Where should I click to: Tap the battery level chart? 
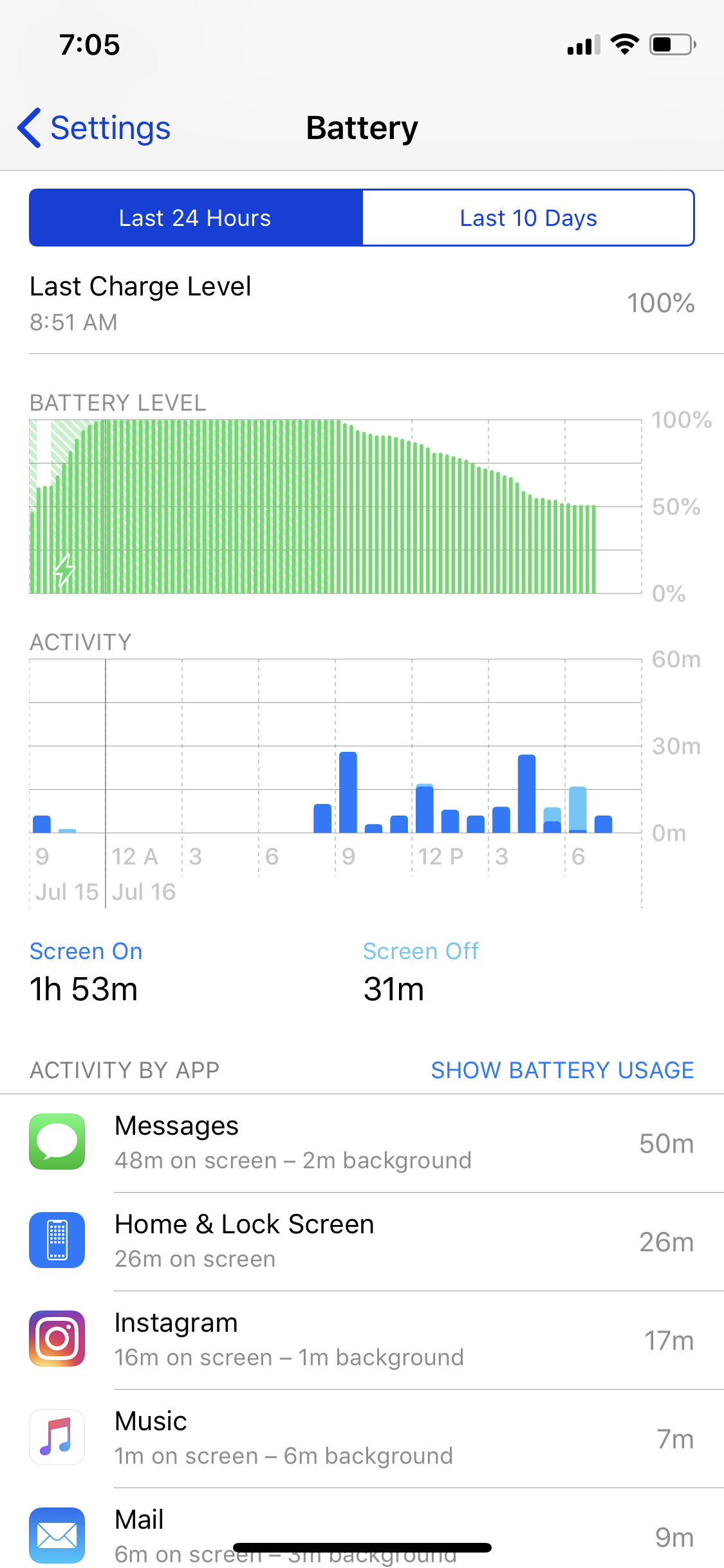point(335,507)
